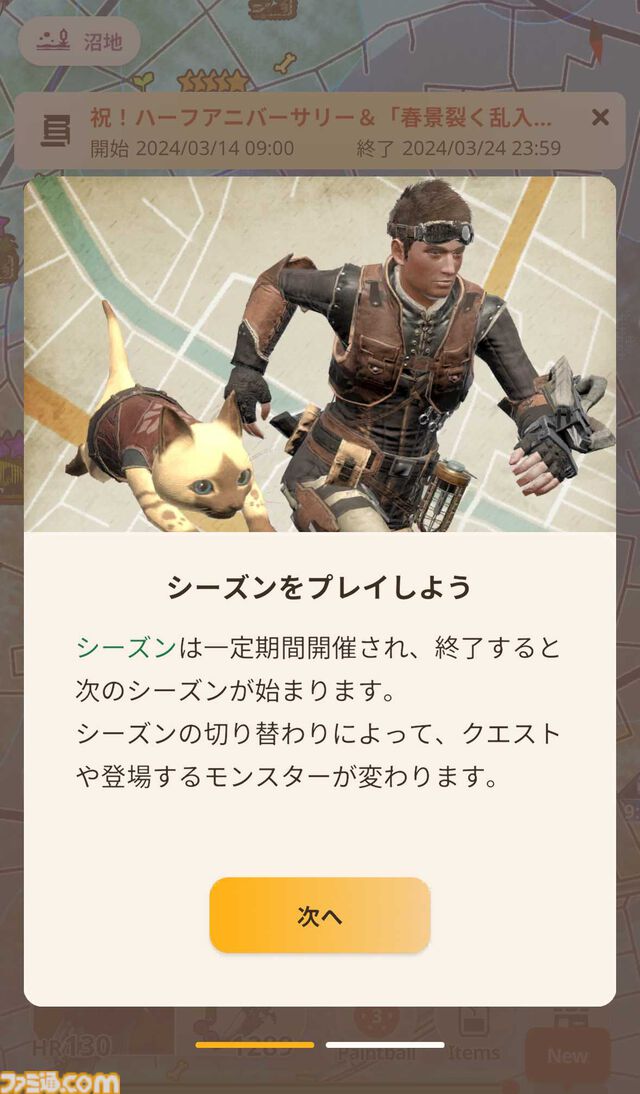Screen dimensions: 640x1094
Task: Dismiss the half anniversary event banner
Action: click(600, 118)
